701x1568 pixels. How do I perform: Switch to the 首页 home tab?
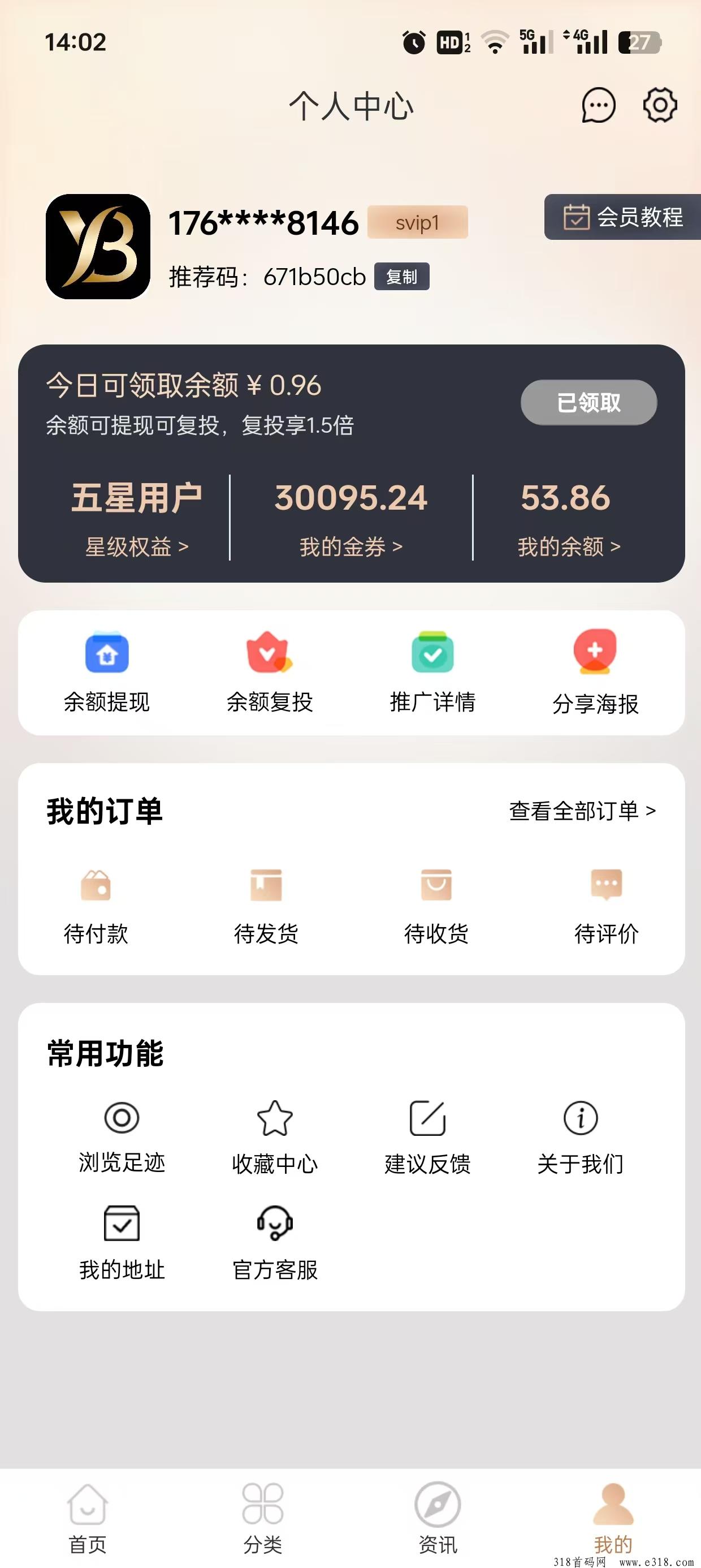coord(88,1518)
